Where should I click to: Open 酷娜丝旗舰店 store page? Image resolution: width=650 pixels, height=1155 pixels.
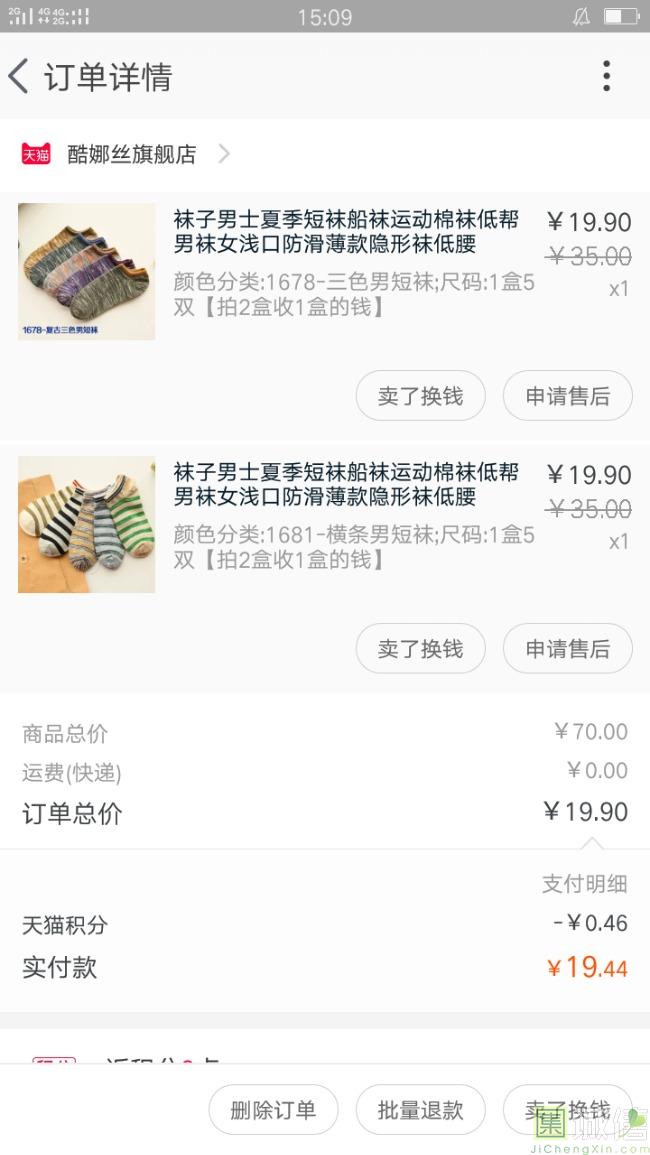(x=130, y=154)
